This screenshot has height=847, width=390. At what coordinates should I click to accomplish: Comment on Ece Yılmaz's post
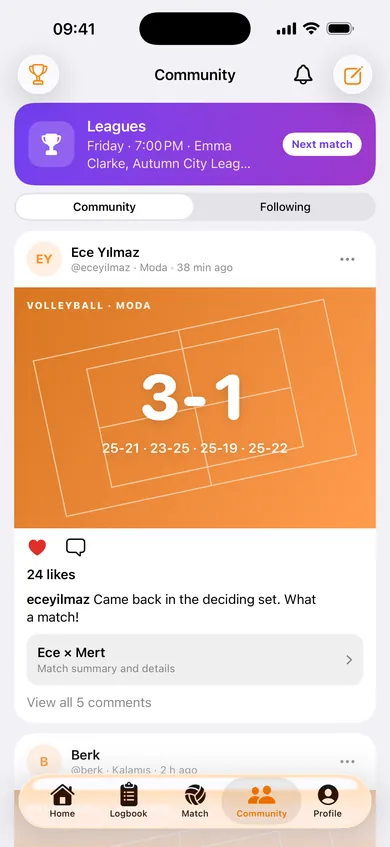76,547
